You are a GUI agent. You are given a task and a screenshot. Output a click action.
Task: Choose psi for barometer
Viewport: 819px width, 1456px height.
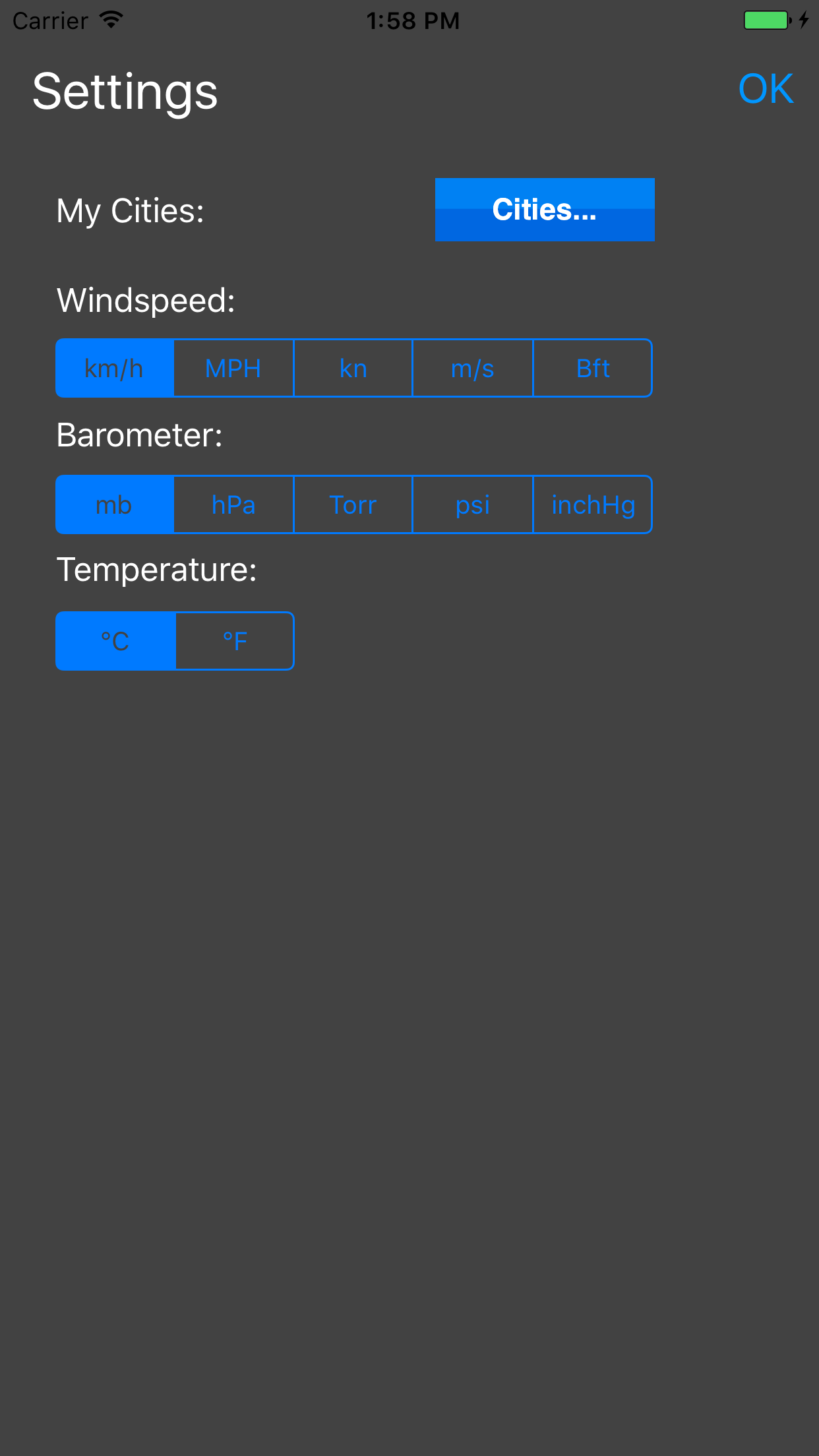click(x=473, y=504)
